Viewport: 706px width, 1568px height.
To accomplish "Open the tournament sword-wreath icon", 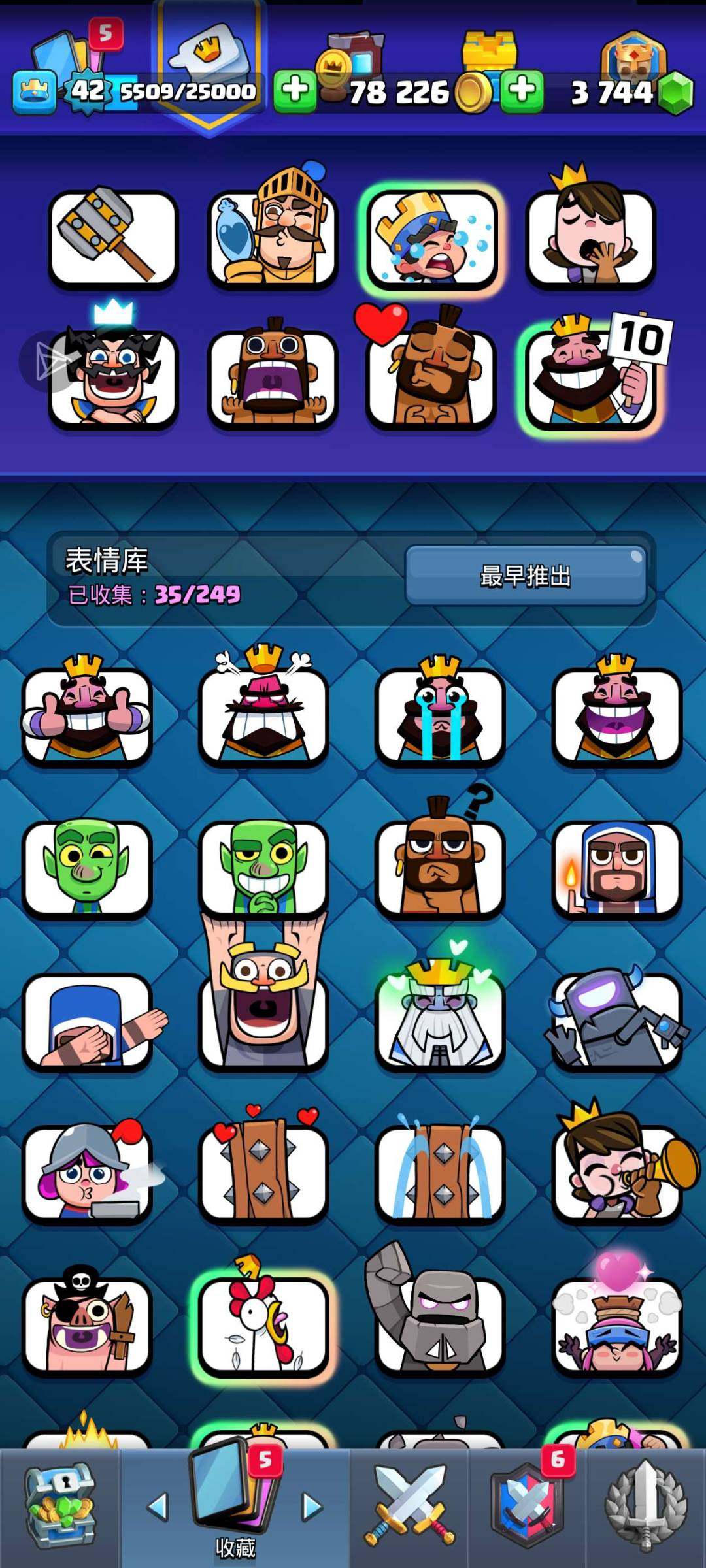I will [644, 1511].
